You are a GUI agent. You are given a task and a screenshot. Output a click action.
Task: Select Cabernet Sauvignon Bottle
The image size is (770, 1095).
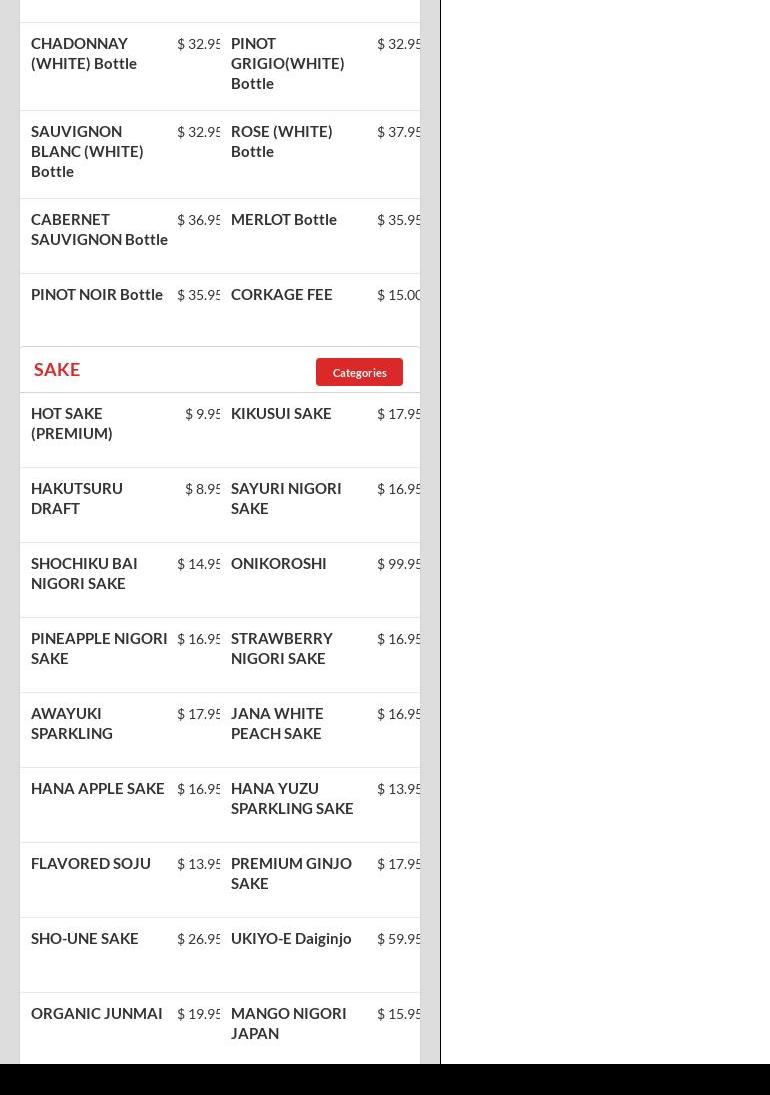(x=99, y=229)
